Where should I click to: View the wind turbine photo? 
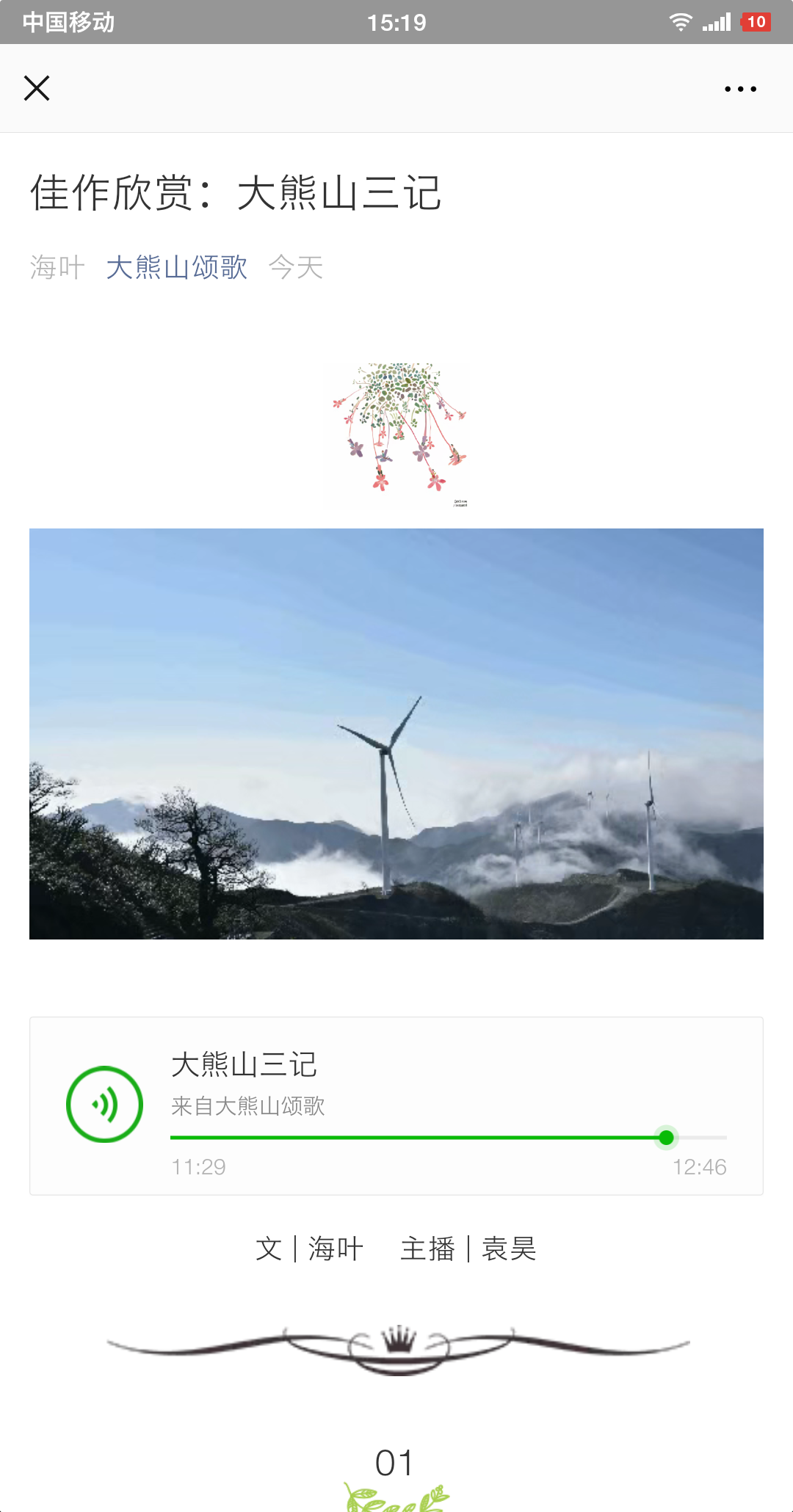tap(396, 734)
